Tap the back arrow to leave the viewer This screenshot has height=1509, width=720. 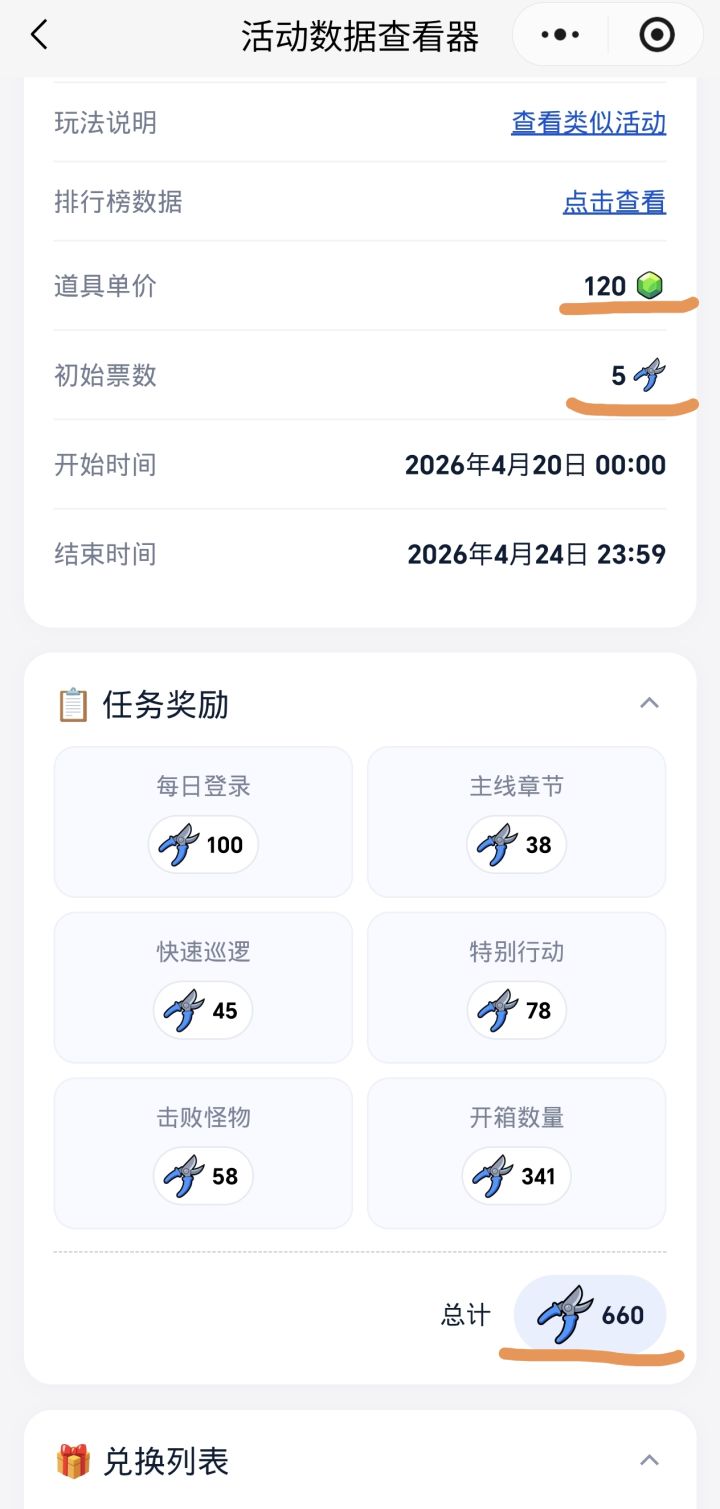38,34
